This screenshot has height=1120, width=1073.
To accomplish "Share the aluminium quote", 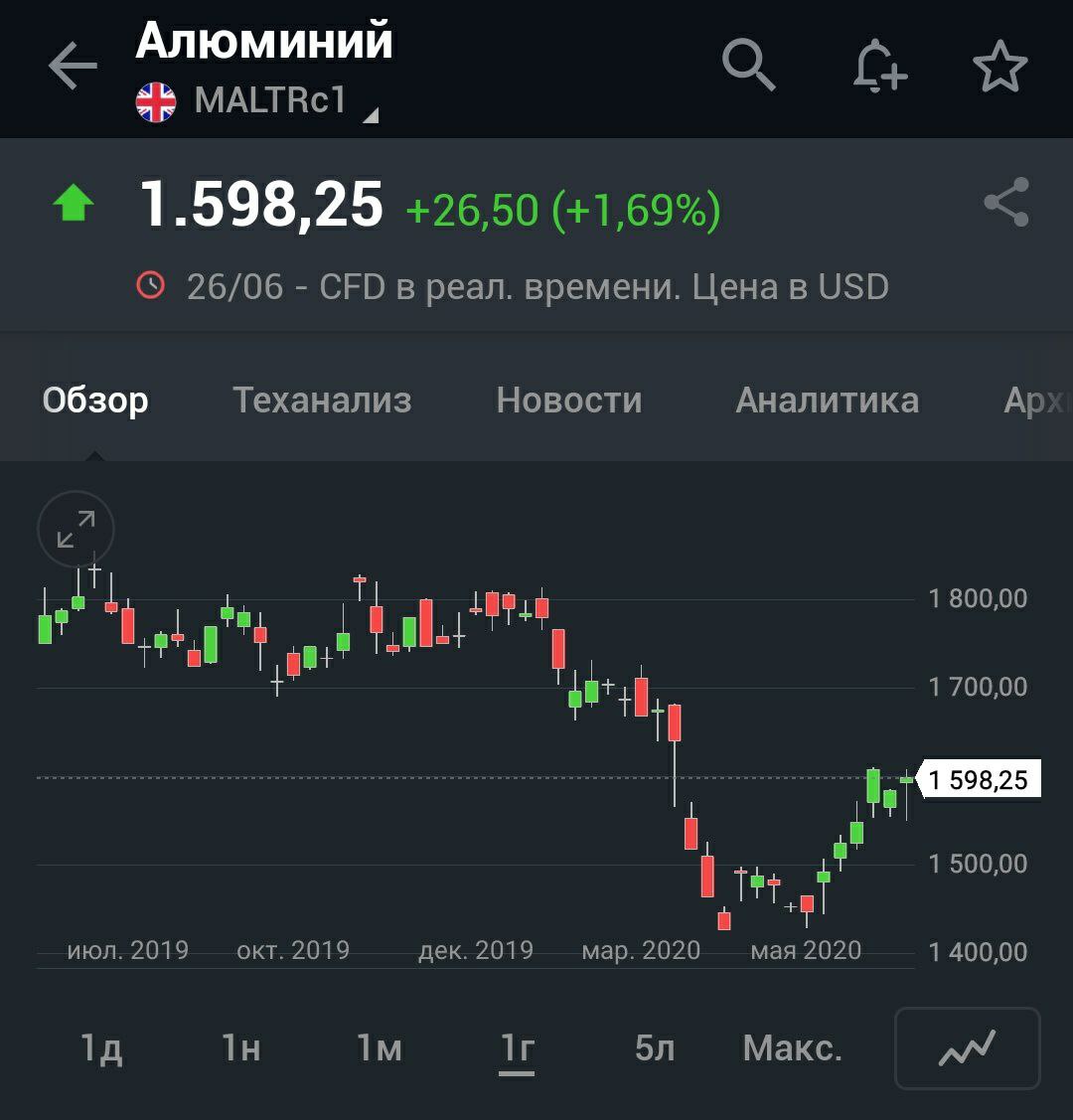I will 1005,203.
